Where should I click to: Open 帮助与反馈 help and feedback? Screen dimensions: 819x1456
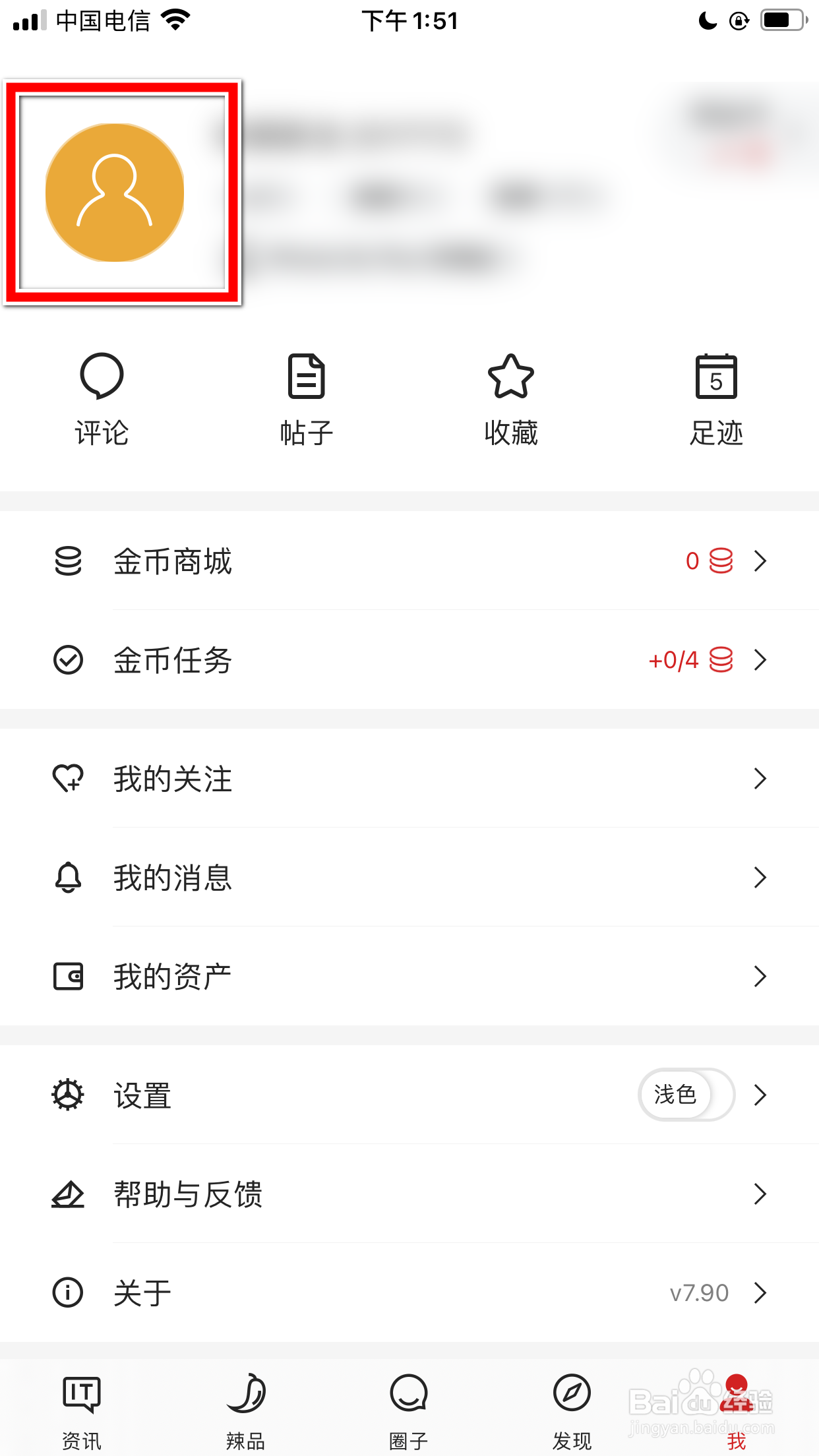click(x=409, y=1194)
